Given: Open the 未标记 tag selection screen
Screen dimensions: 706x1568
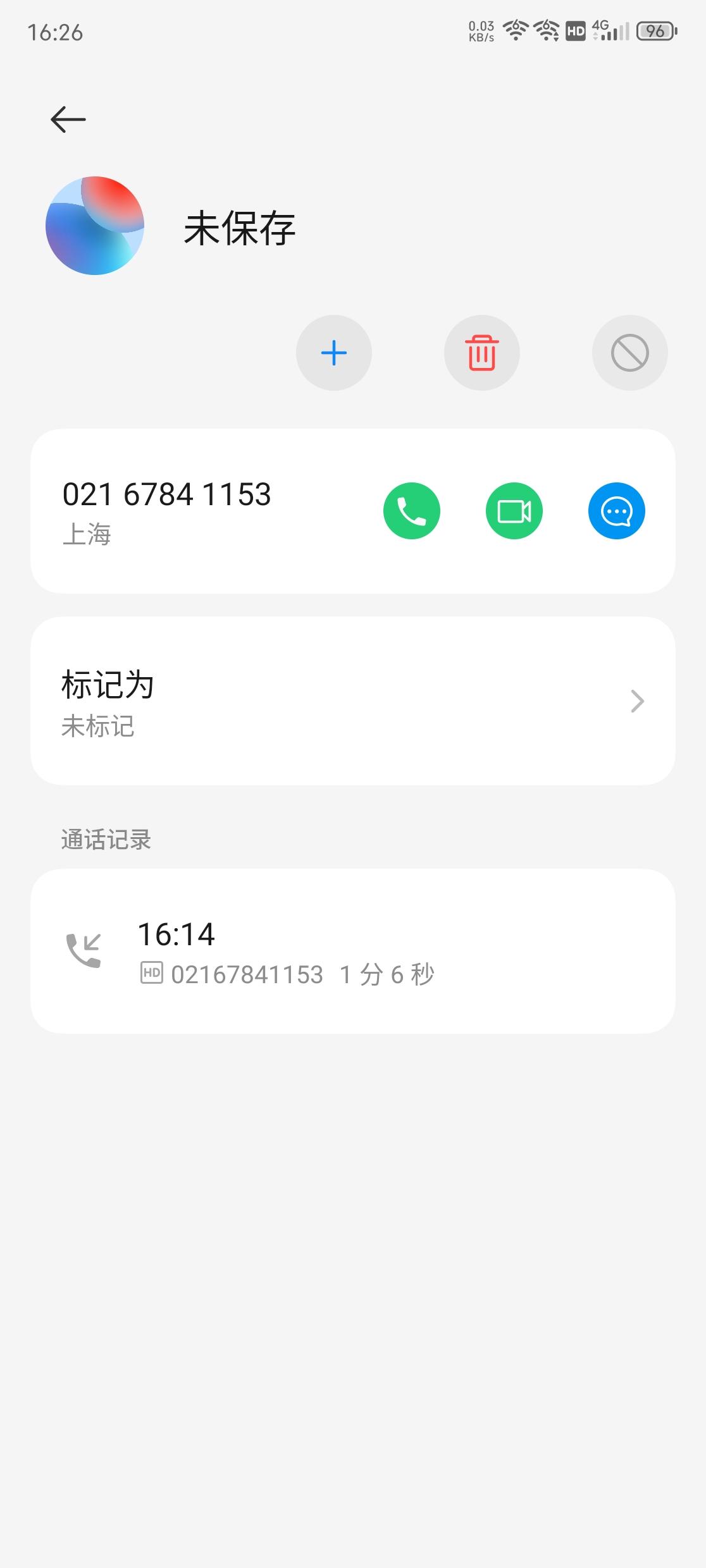Looking at the screenshot, I should point(98,727).
